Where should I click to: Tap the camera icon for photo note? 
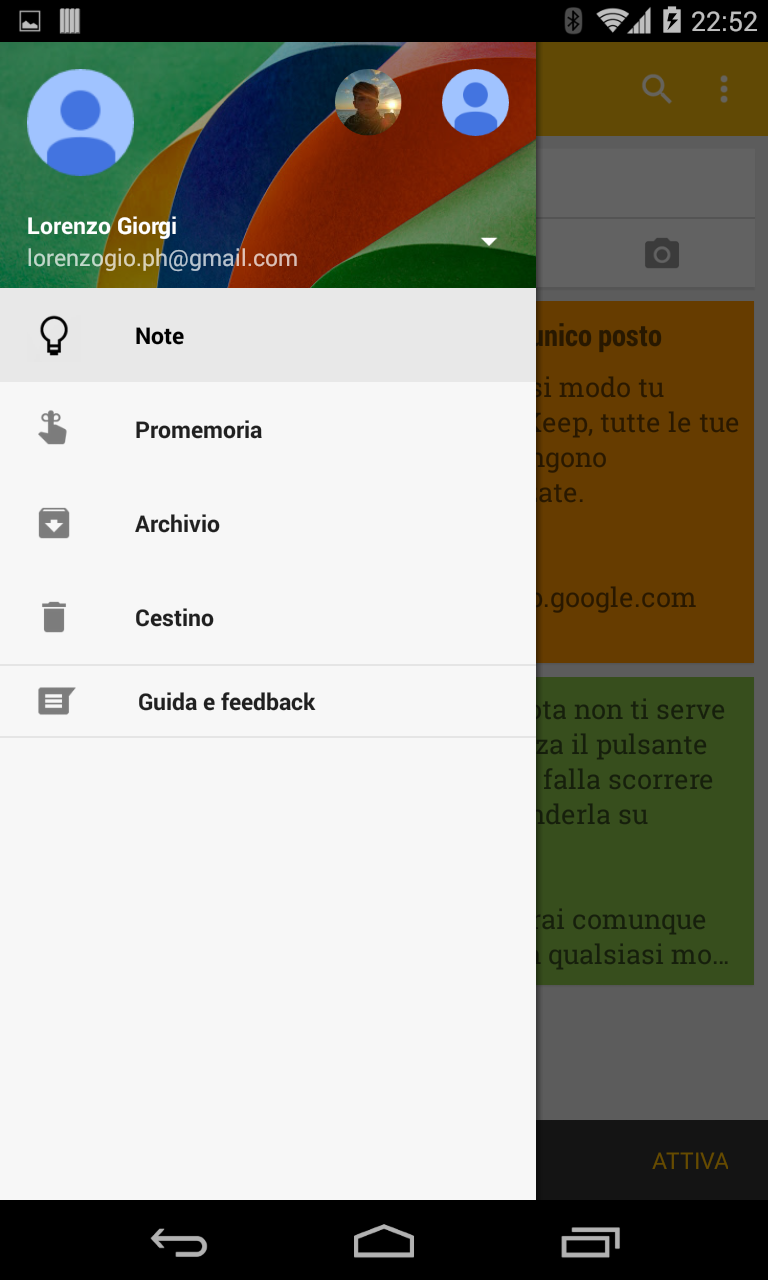[661, 253]
